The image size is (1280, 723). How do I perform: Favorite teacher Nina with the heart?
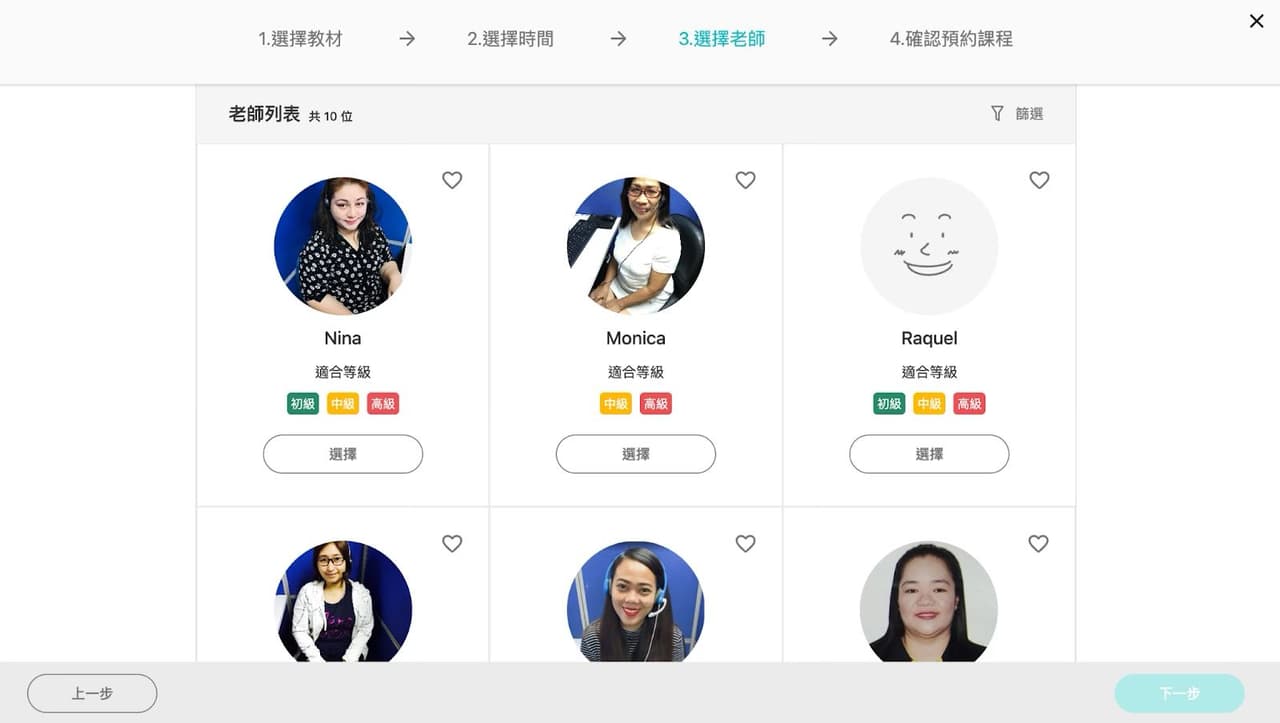452,180
